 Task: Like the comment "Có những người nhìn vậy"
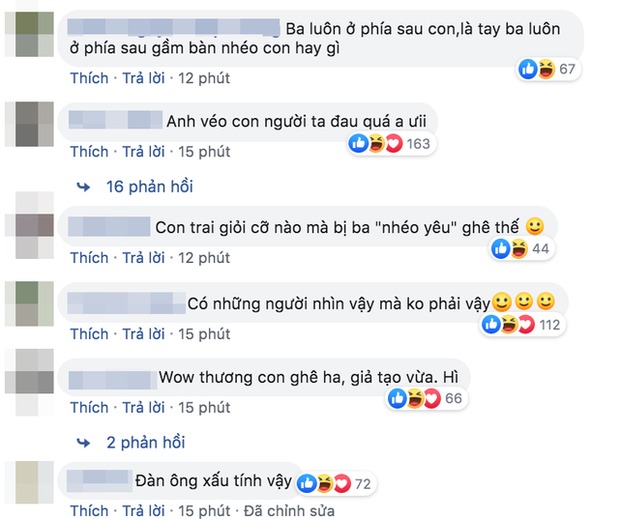[x=89, y=333]
